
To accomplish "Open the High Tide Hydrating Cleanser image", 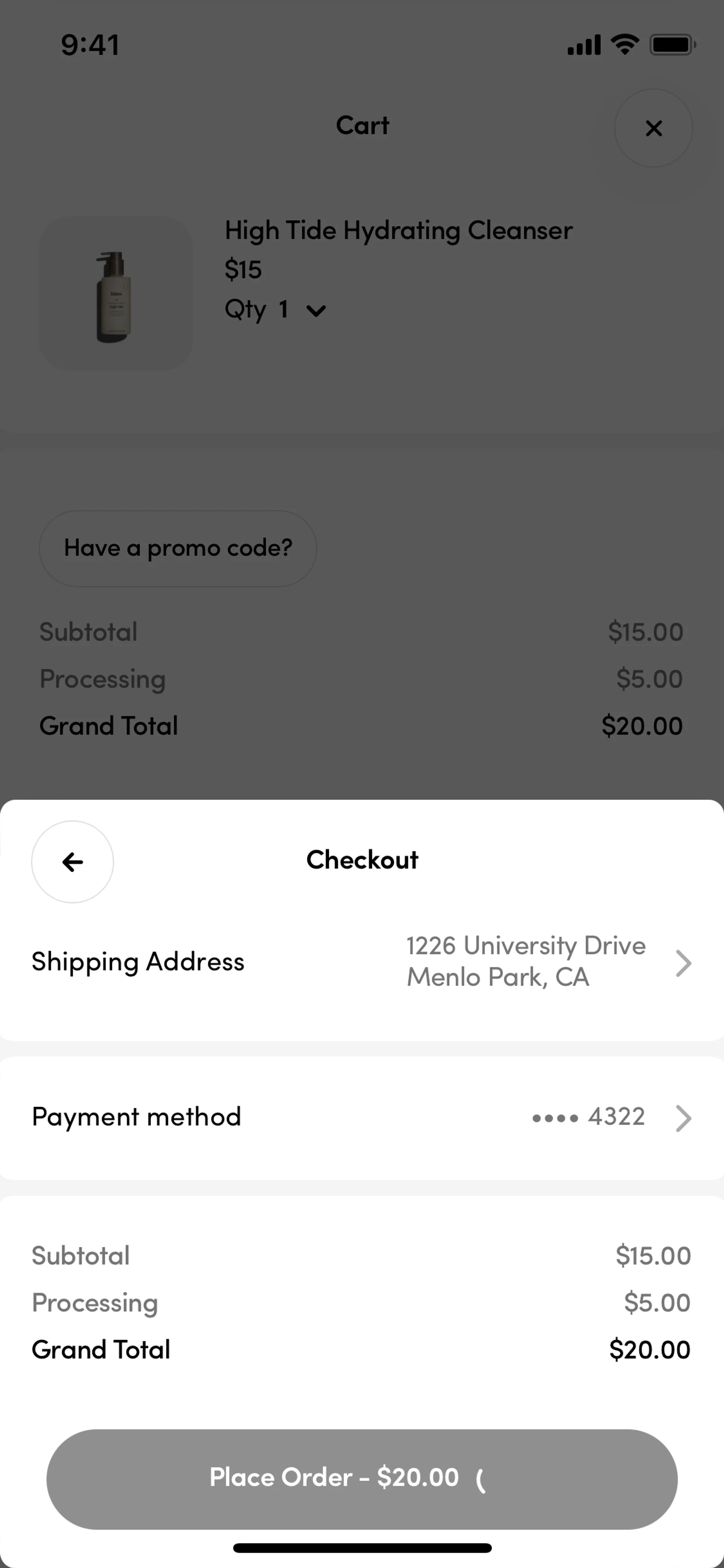I will click(x=116, y=293).
